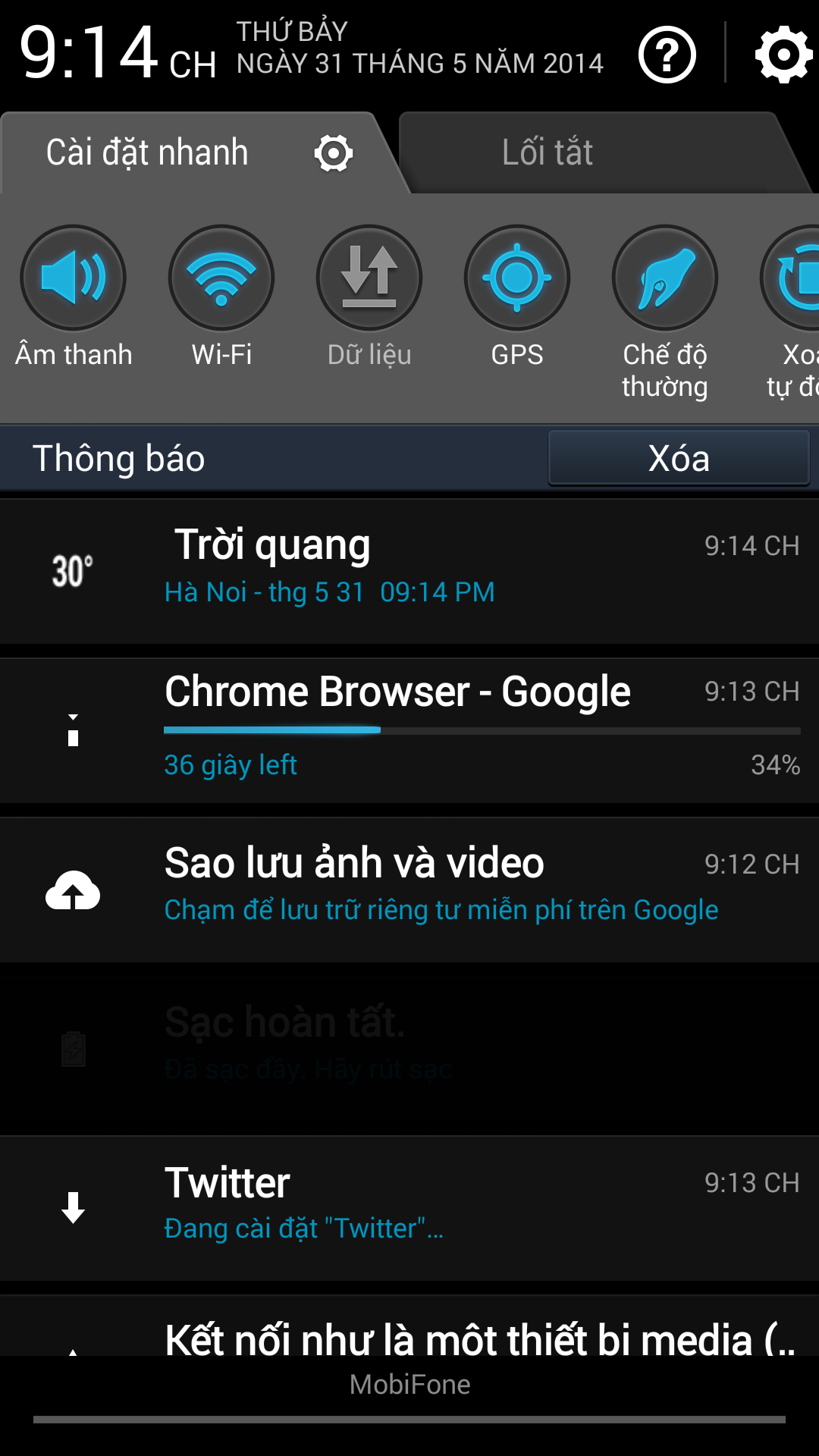Screen dimensions: 819x1456
Task: Enable Dữ liệu mobile data
Action: 369,297
